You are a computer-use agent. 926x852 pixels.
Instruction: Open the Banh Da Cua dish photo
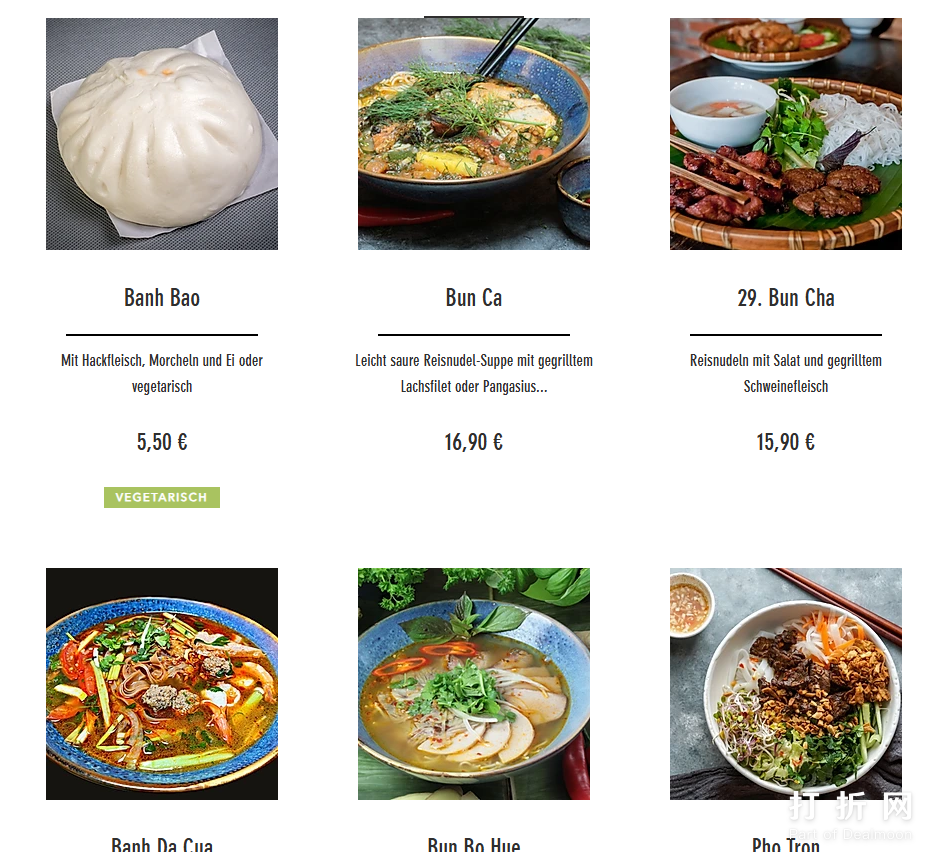pos(162,684)
